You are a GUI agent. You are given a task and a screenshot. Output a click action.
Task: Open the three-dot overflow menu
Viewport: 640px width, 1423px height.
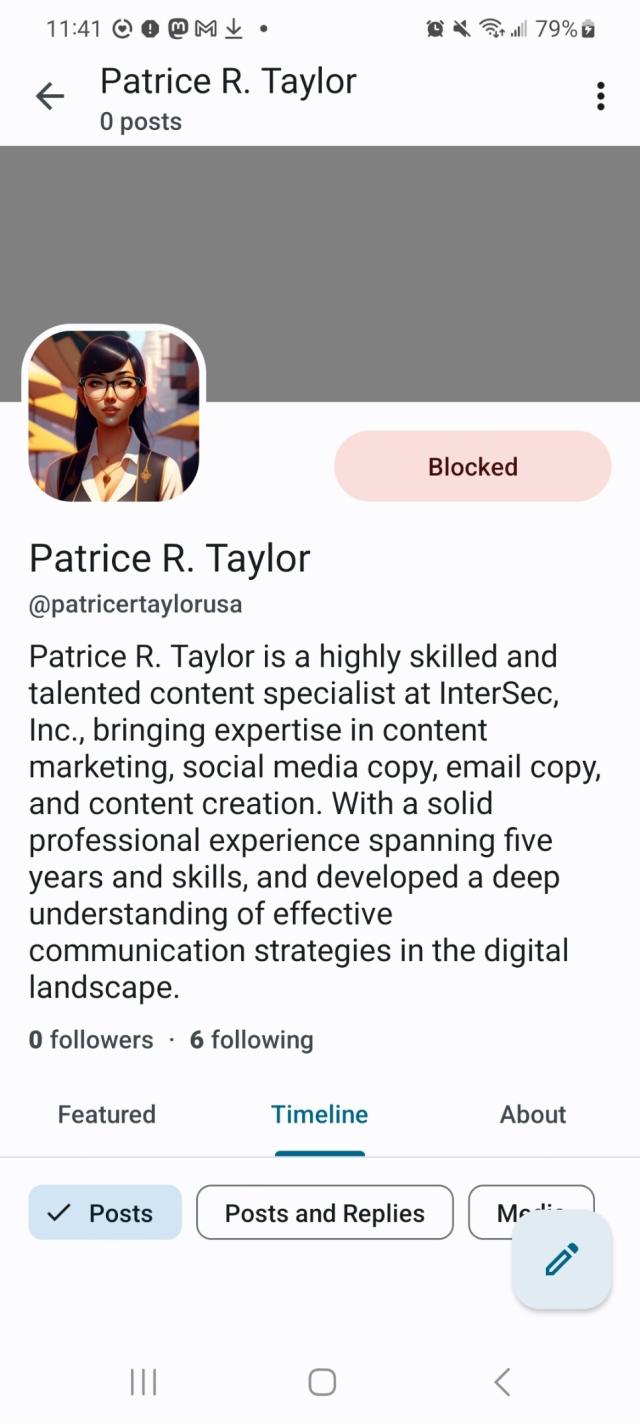[x=600, y=96]
